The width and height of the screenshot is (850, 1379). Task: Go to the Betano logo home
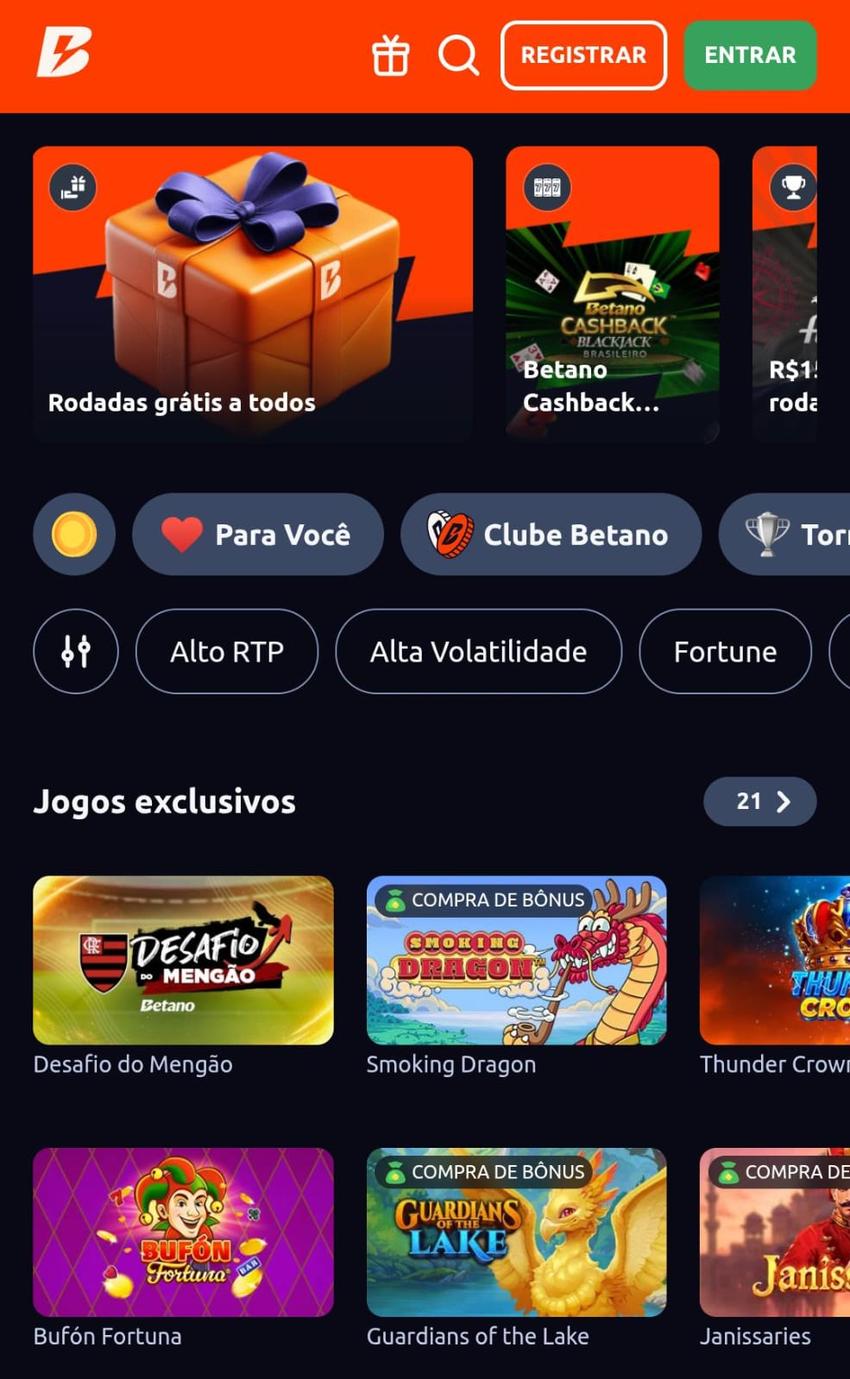64,53
